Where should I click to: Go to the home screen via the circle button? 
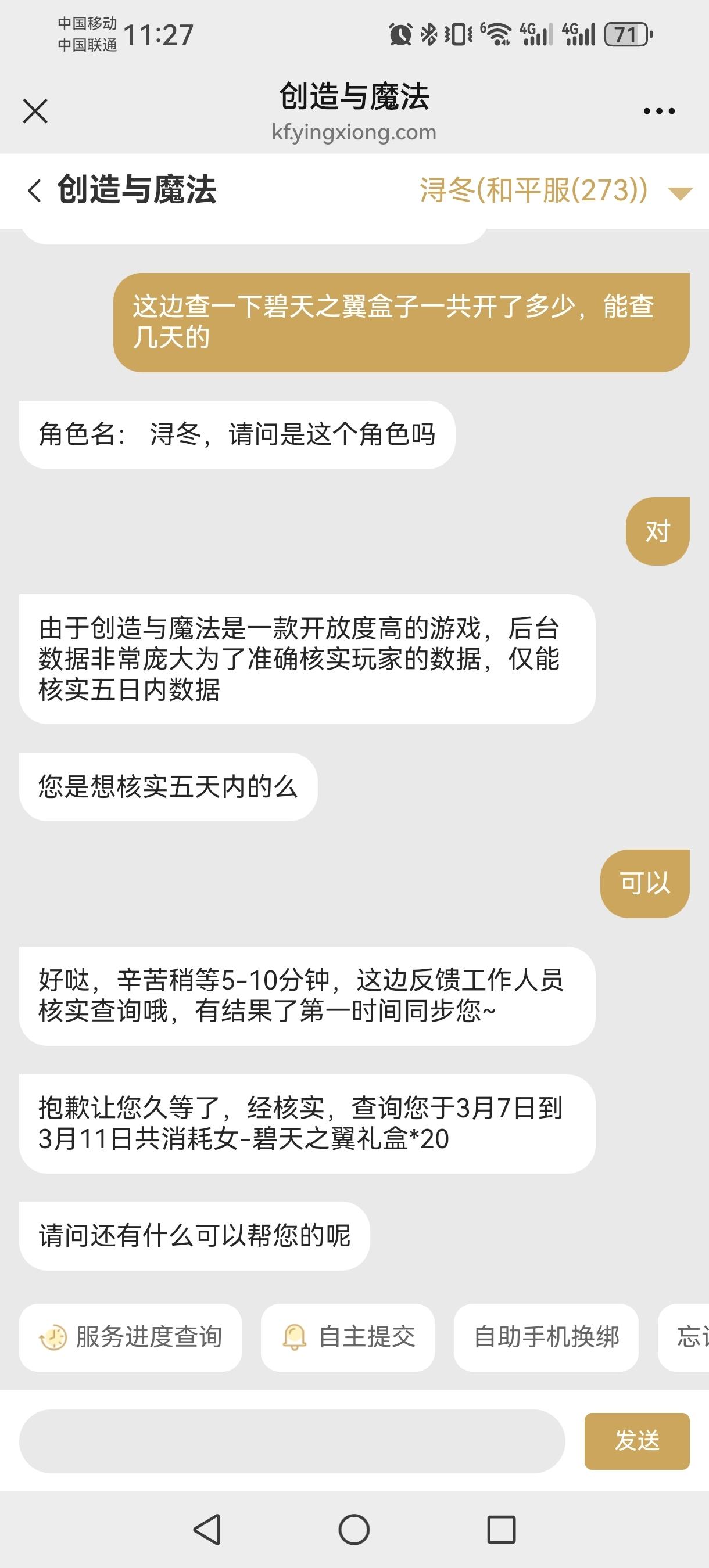coord(354,1529)
